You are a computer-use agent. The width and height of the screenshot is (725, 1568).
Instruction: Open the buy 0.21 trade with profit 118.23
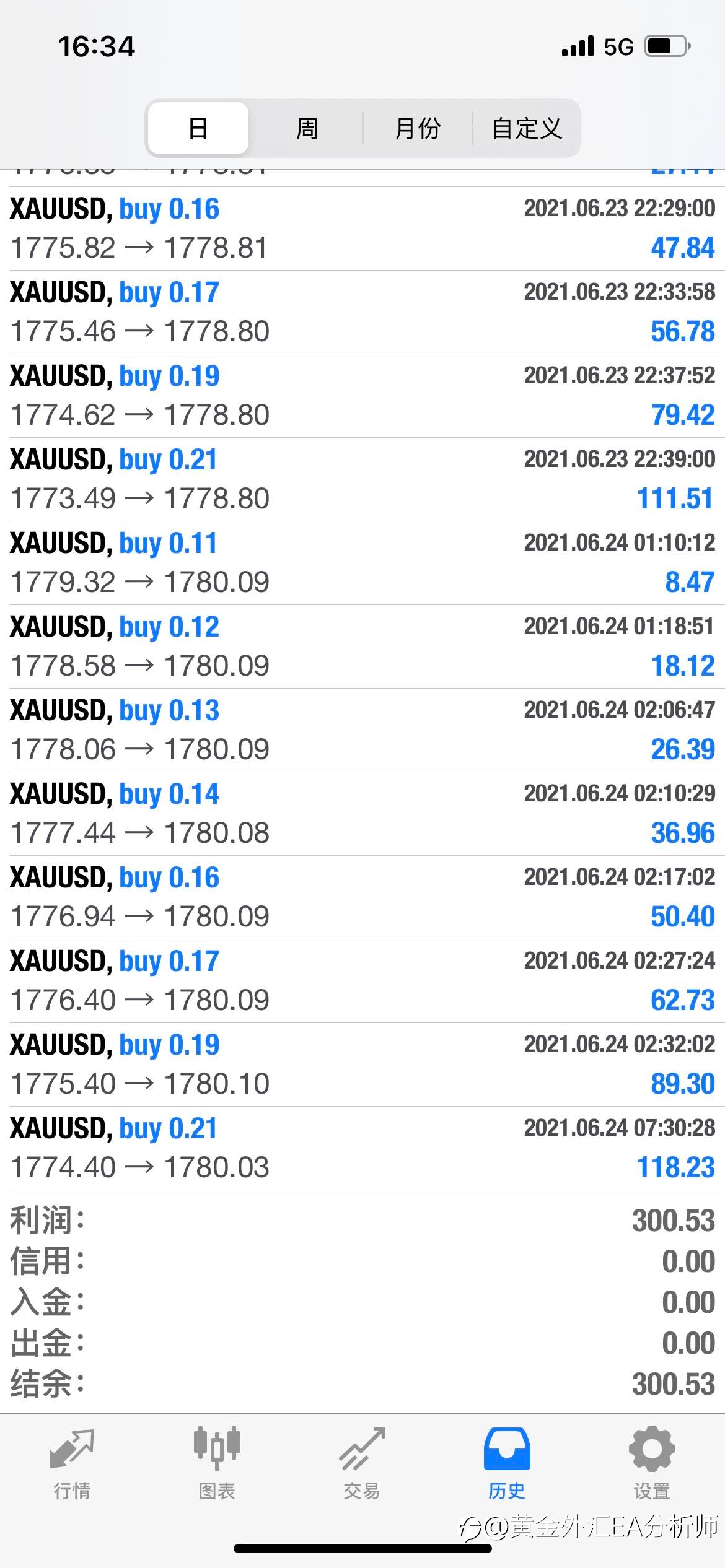pos(362,1148)
